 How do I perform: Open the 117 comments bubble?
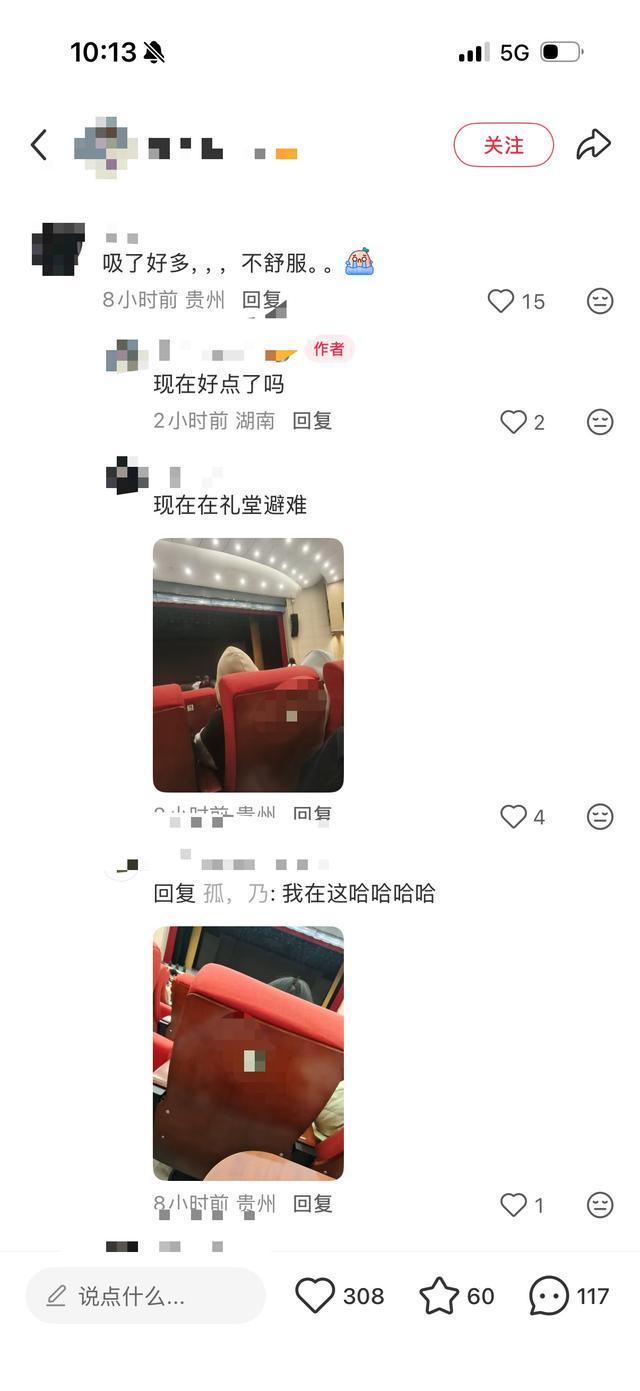(x=549, y=1296)
